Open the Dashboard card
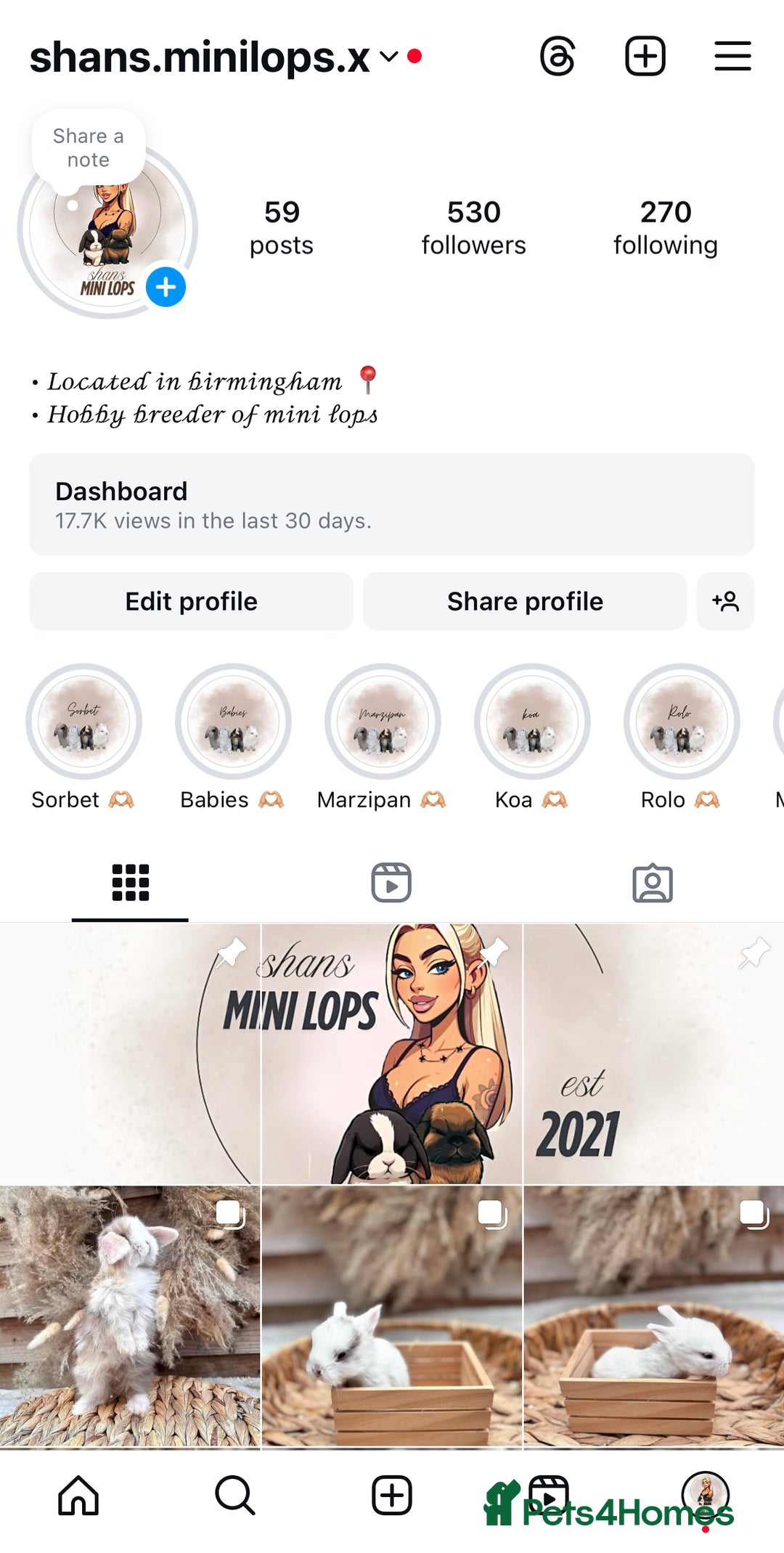This screenshot has width=784, height=1553. [x=392, y=505]
